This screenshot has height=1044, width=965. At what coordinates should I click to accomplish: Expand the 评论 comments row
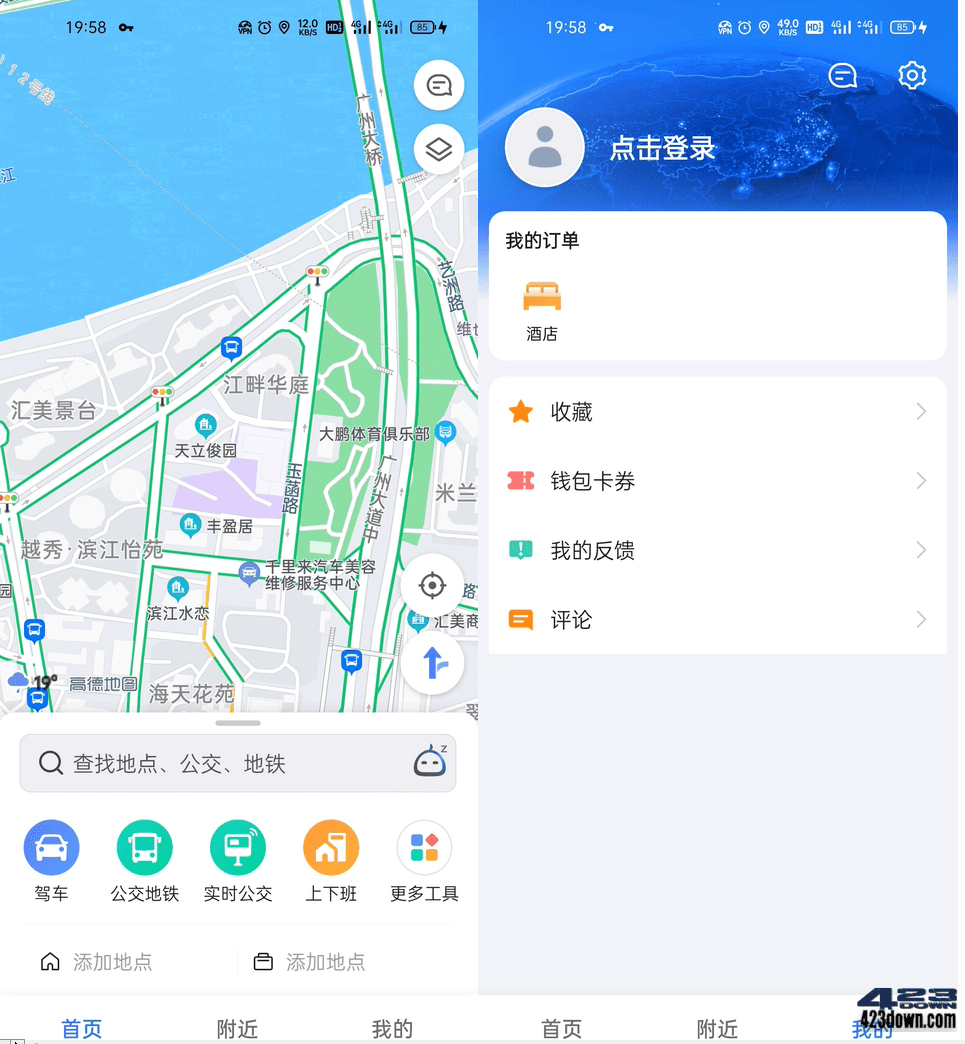pos(717,619)
